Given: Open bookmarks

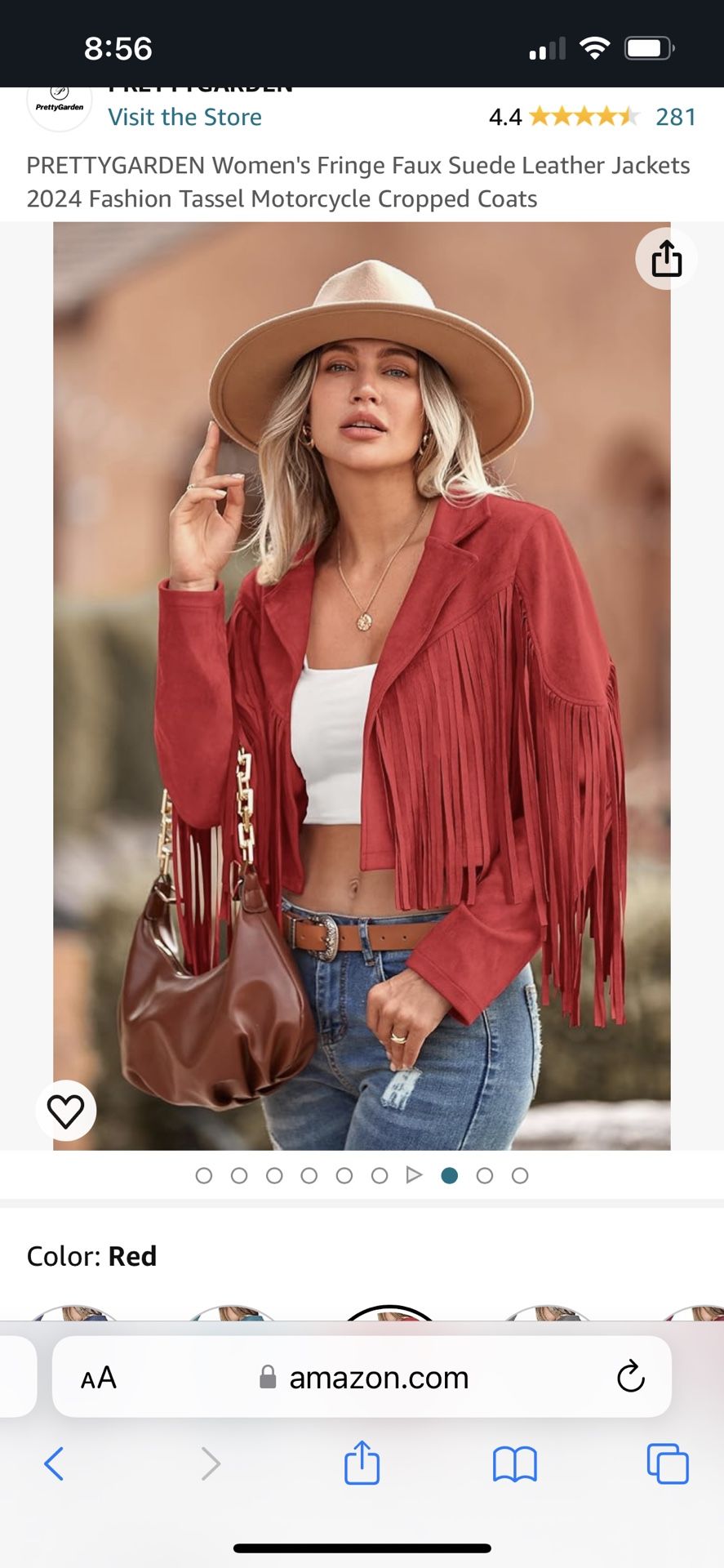Looking at the screenshot, I should 514,1464.
